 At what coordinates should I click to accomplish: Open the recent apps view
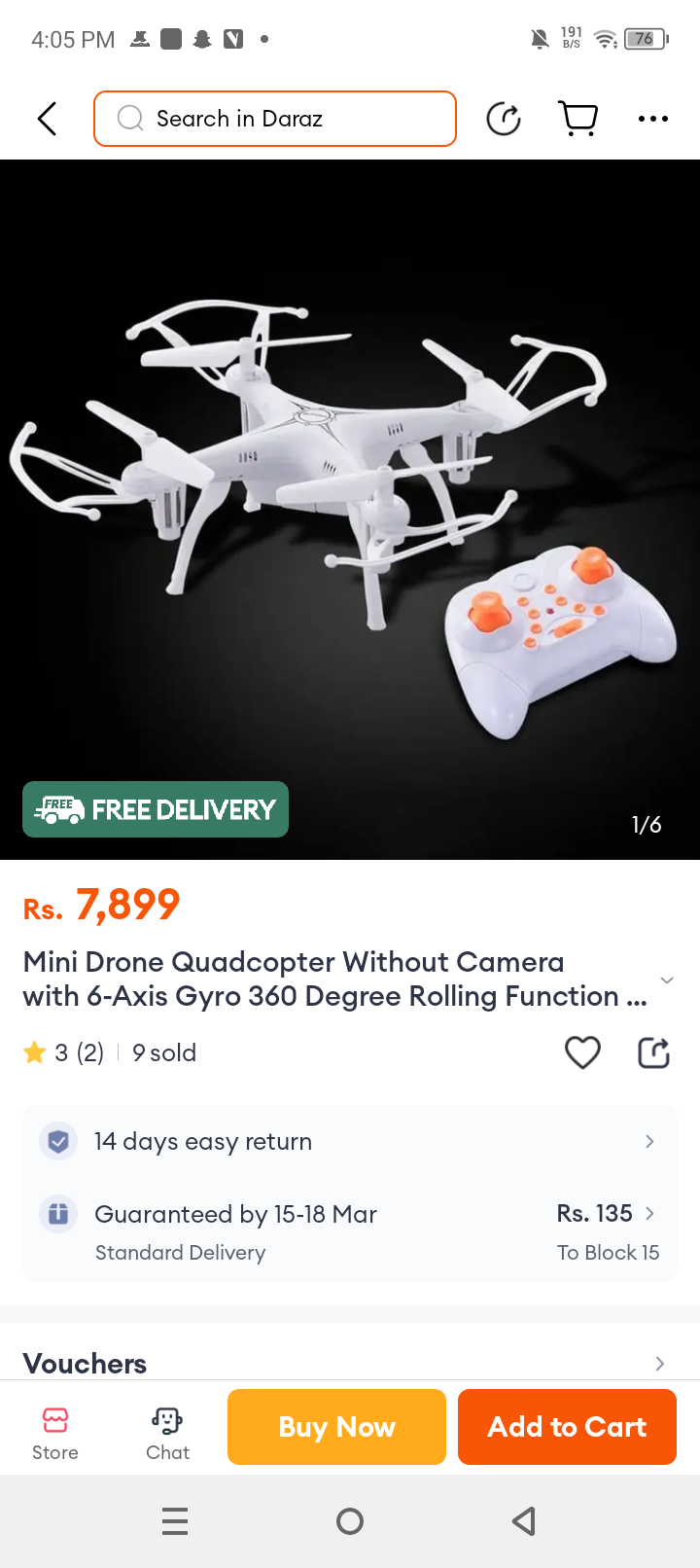click(x=175, y=1521)
